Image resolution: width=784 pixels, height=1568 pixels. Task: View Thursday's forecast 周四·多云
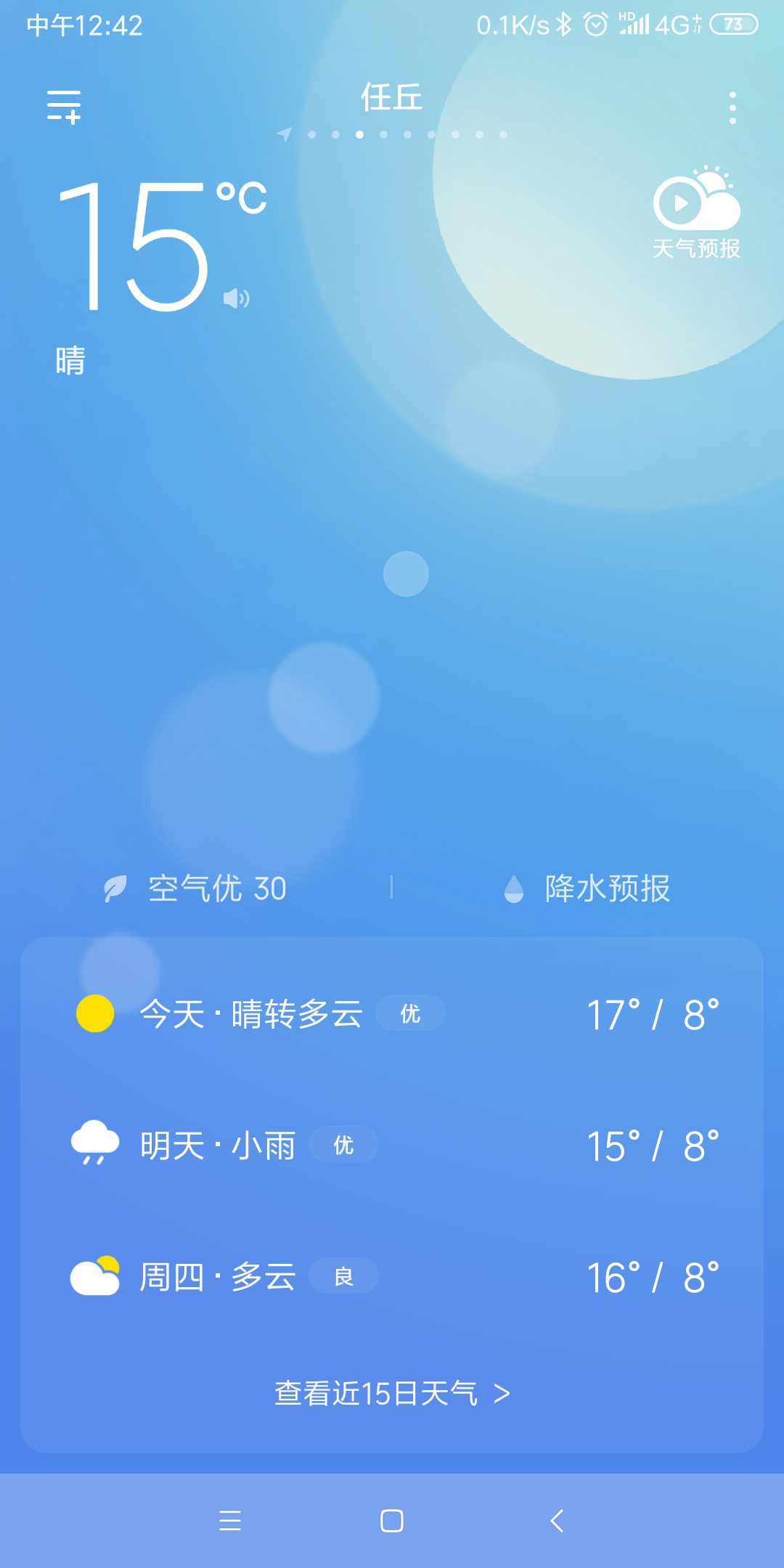click(392, 1277)
